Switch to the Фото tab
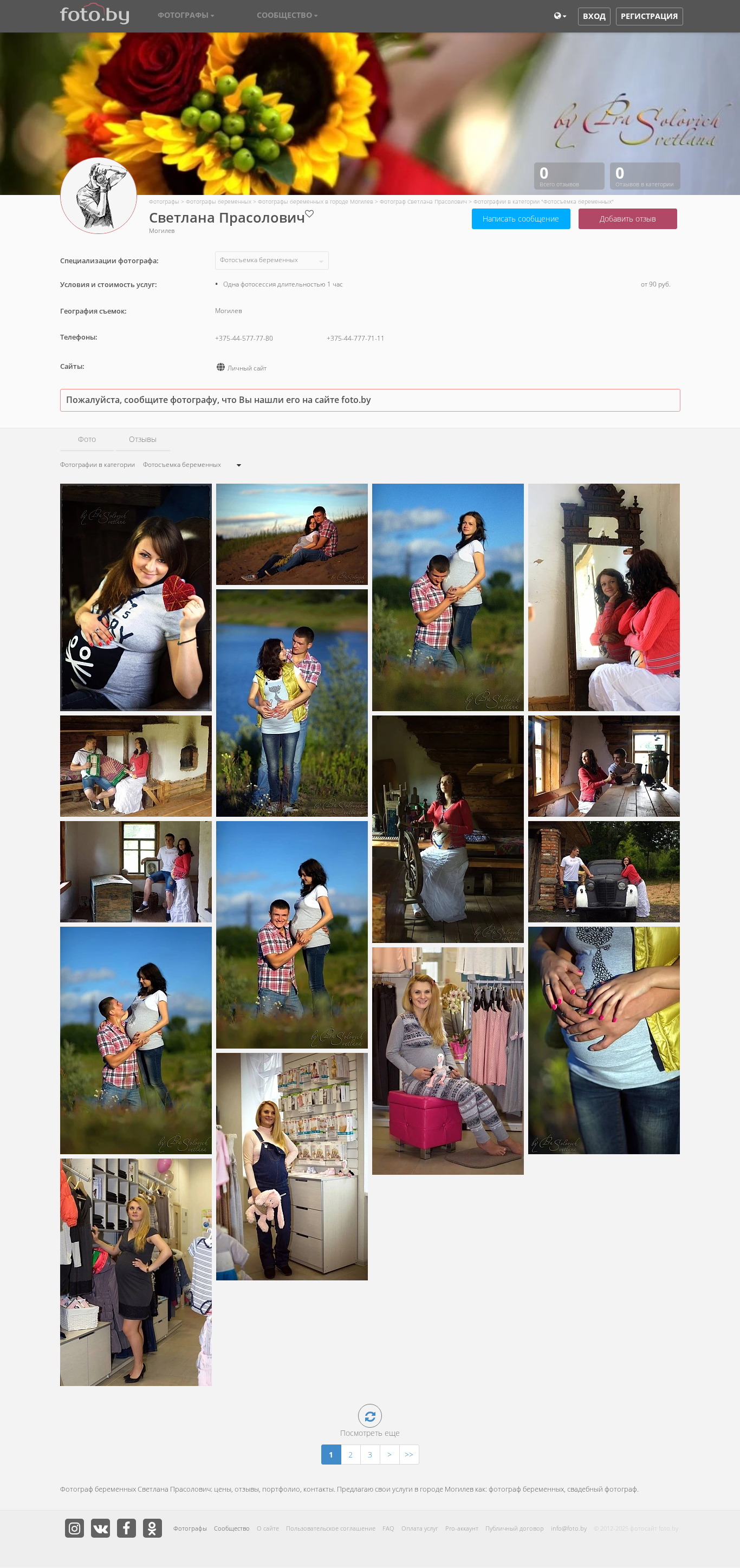The height and width of the screenshot is (1568, 740). tap(87, 439)
